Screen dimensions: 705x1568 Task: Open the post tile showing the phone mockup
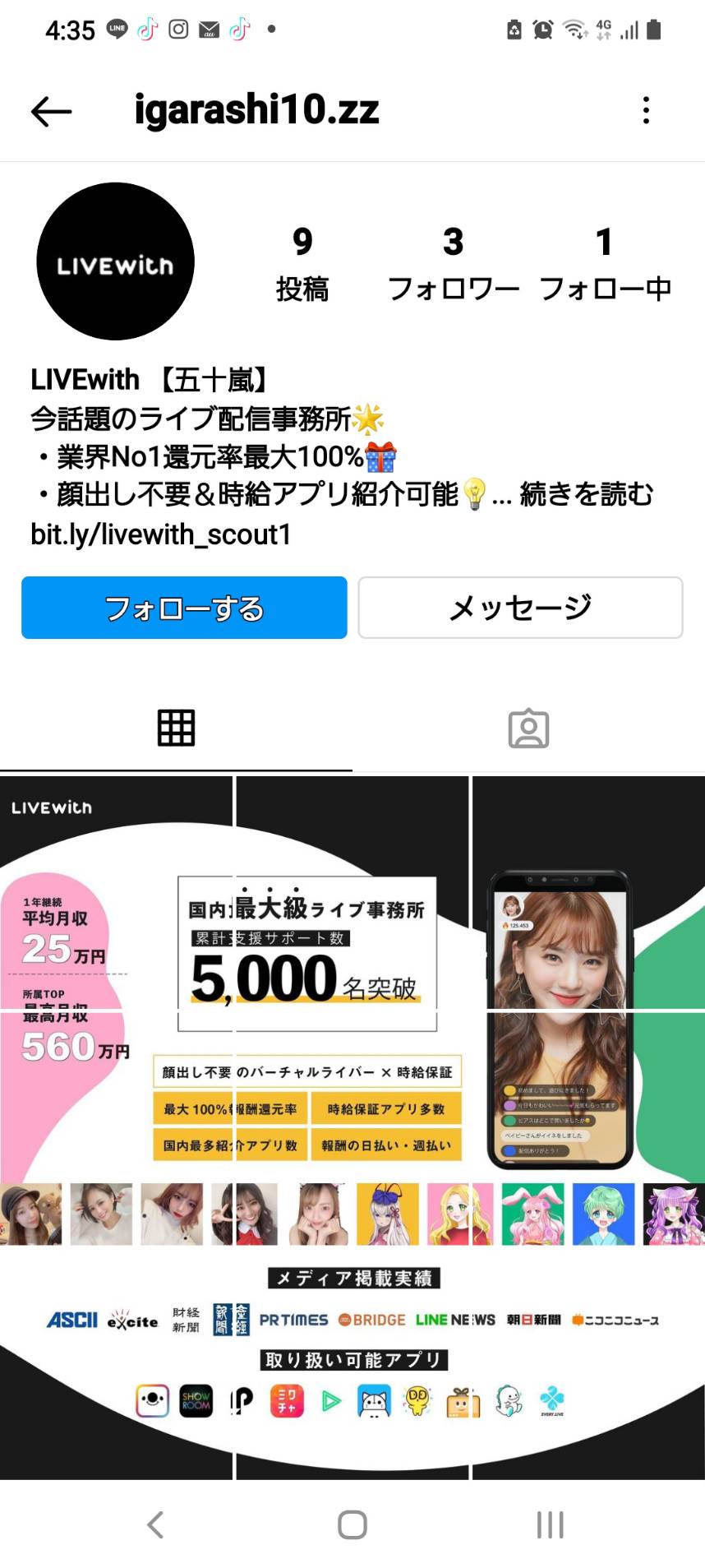pos(588,892)
